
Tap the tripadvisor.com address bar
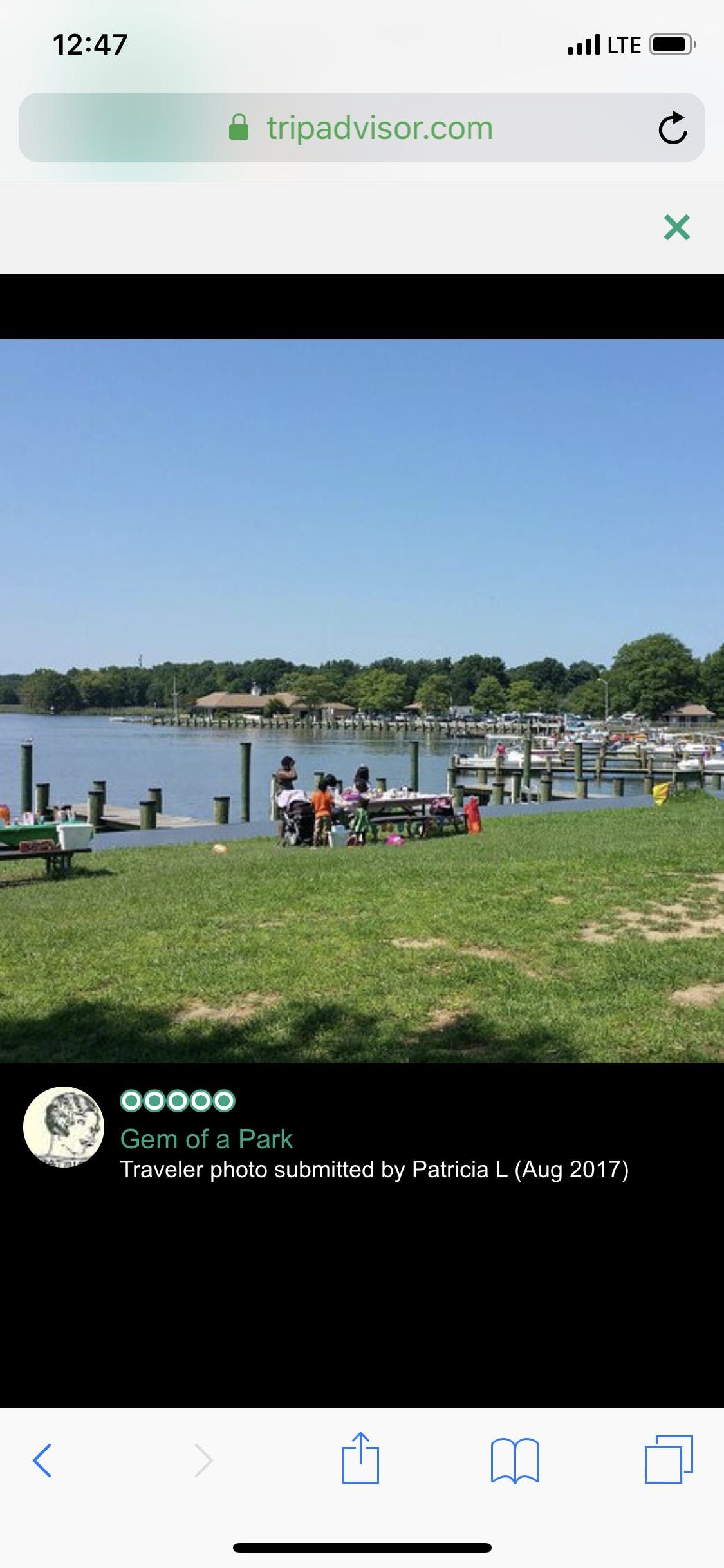(361, 128)
